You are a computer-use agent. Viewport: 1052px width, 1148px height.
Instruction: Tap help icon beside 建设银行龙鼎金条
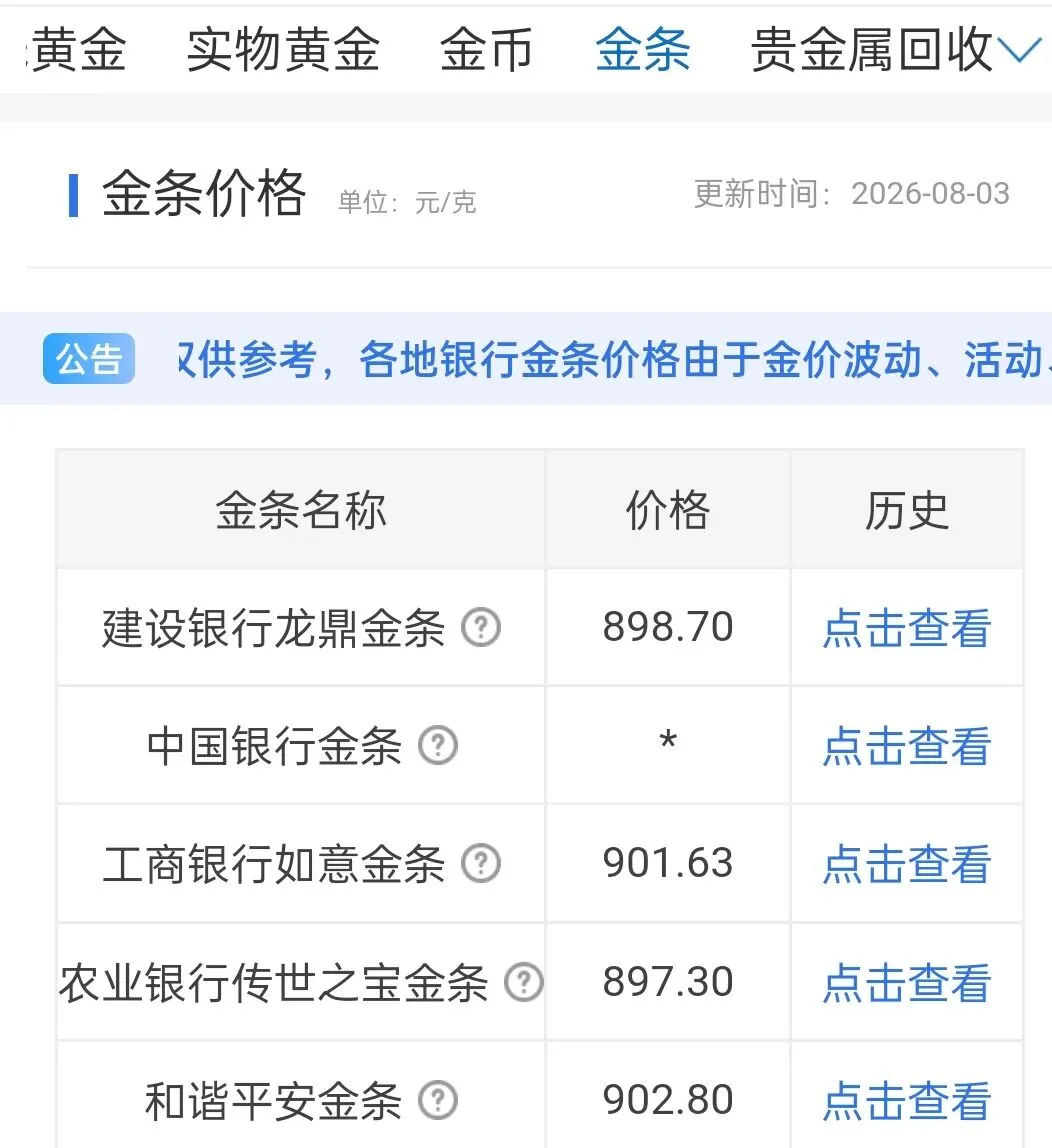tap(481, 627)
